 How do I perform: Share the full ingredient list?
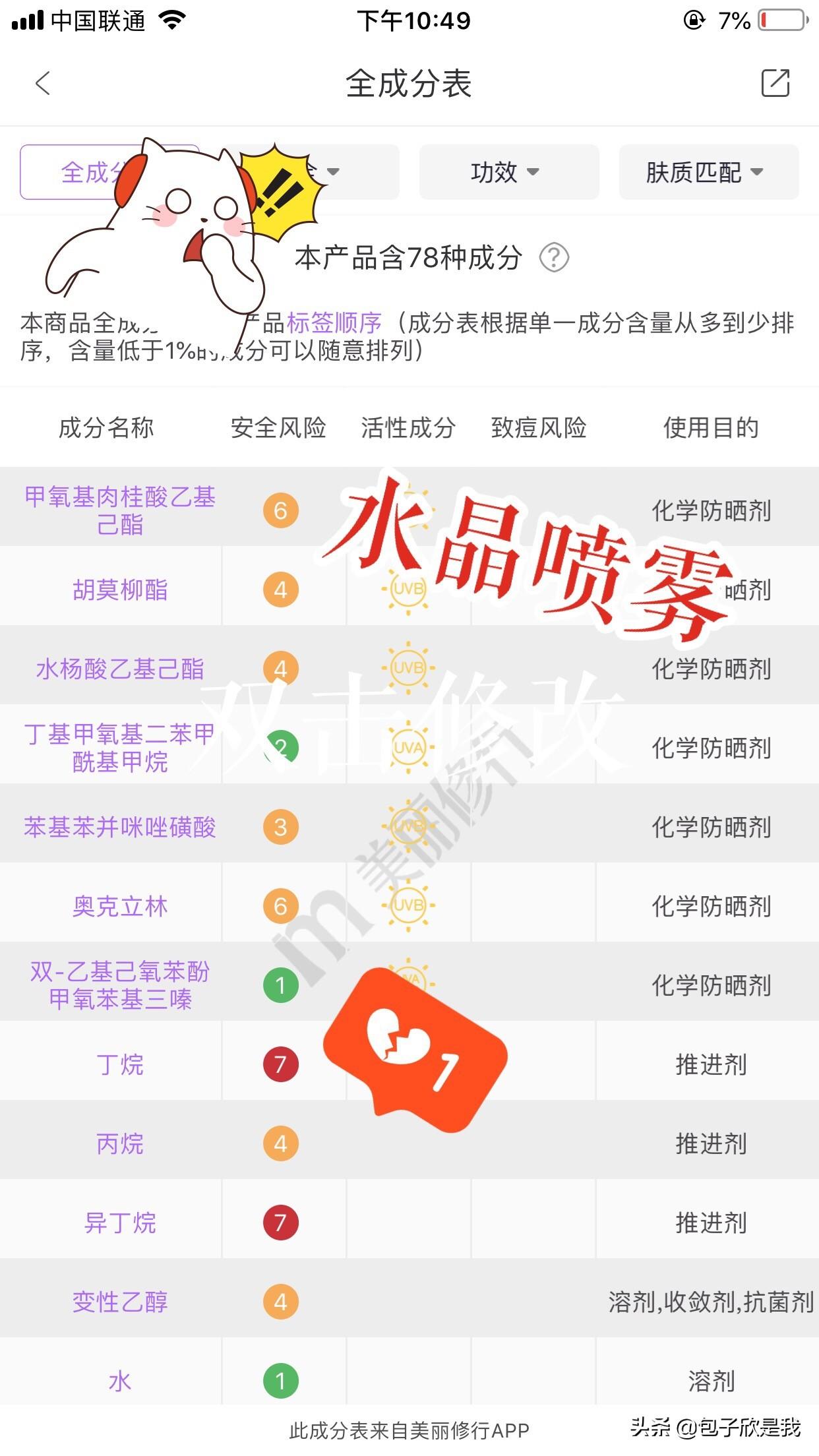[775, 84]
